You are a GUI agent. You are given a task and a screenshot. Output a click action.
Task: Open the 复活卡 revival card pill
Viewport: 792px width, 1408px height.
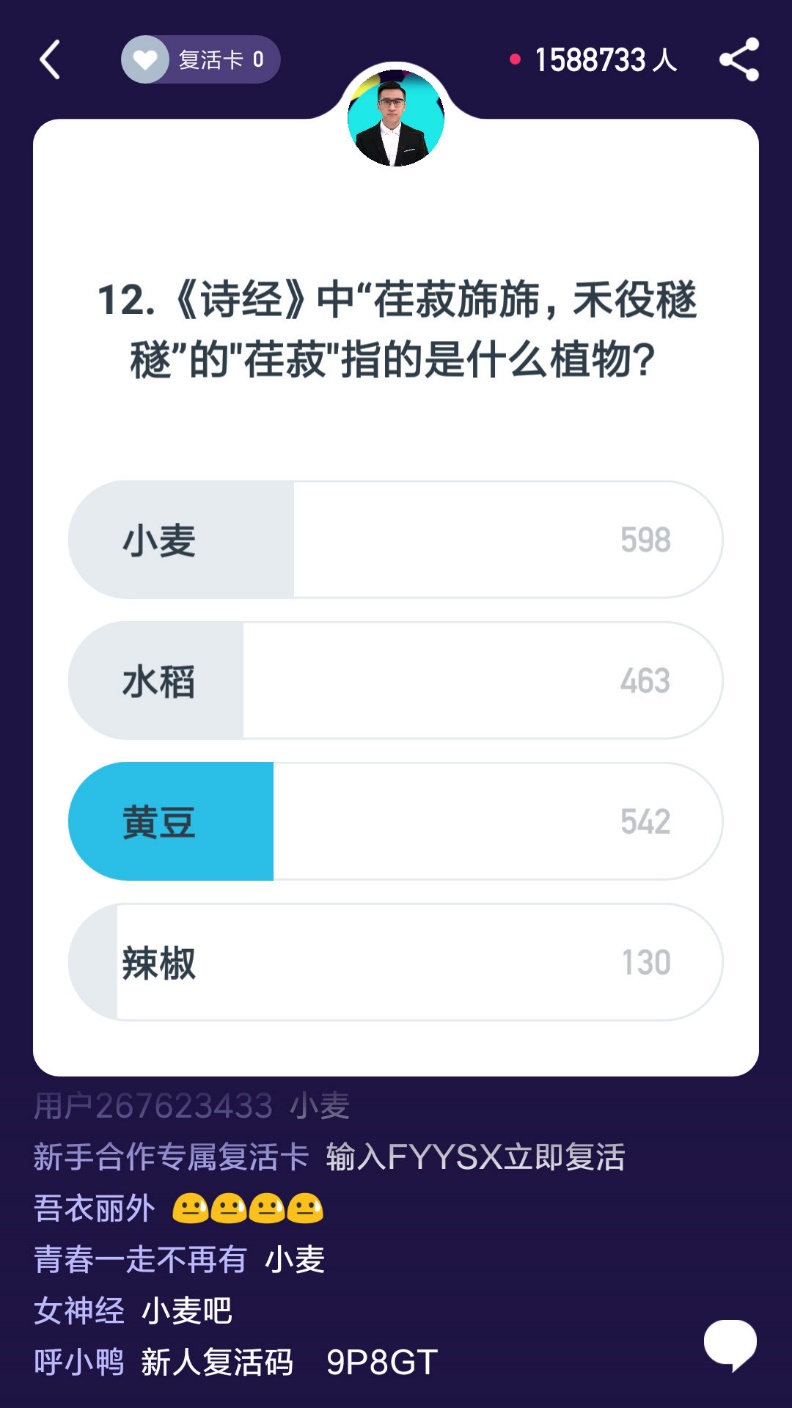coord(200,60)
